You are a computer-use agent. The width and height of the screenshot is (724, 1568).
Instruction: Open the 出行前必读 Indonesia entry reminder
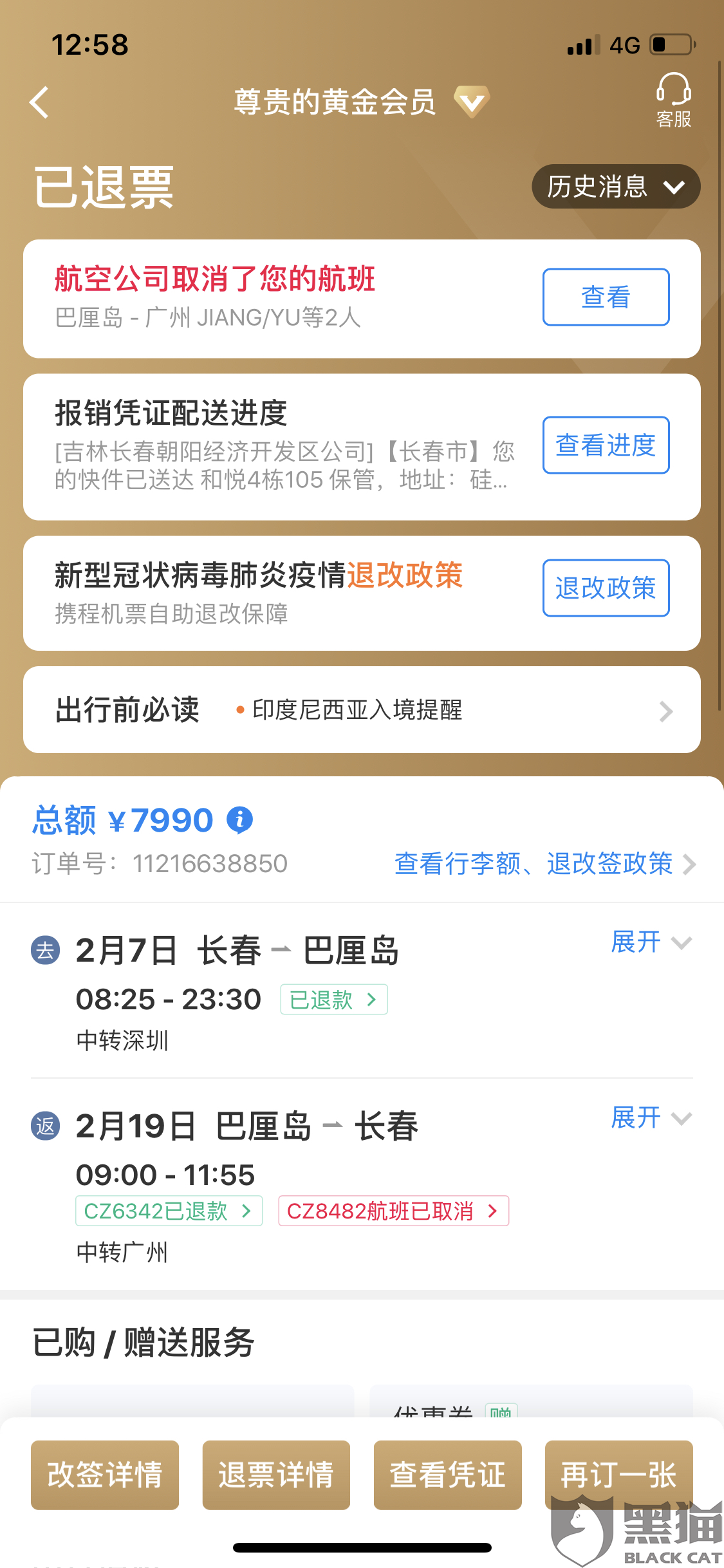362,710
